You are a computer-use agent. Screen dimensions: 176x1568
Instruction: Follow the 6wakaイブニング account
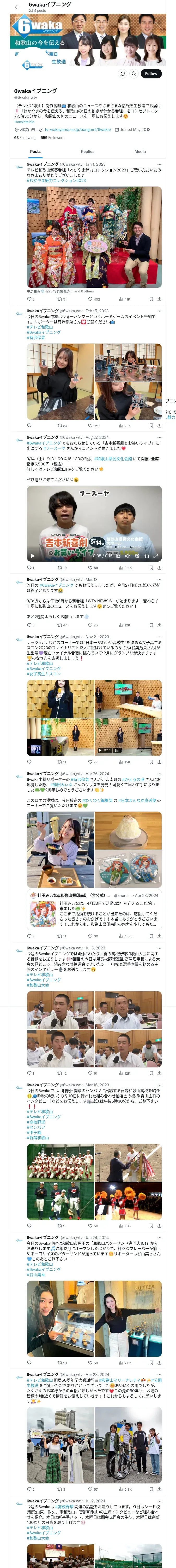[x=150, y=74]
